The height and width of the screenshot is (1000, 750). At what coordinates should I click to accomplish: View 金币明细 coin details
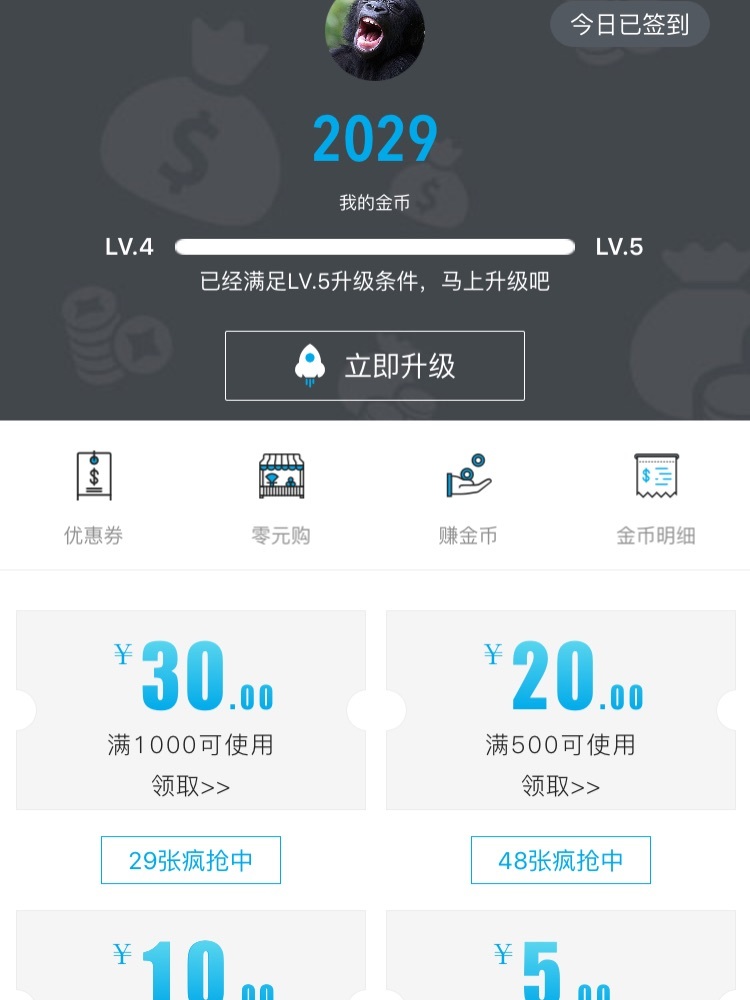(655, 497)
